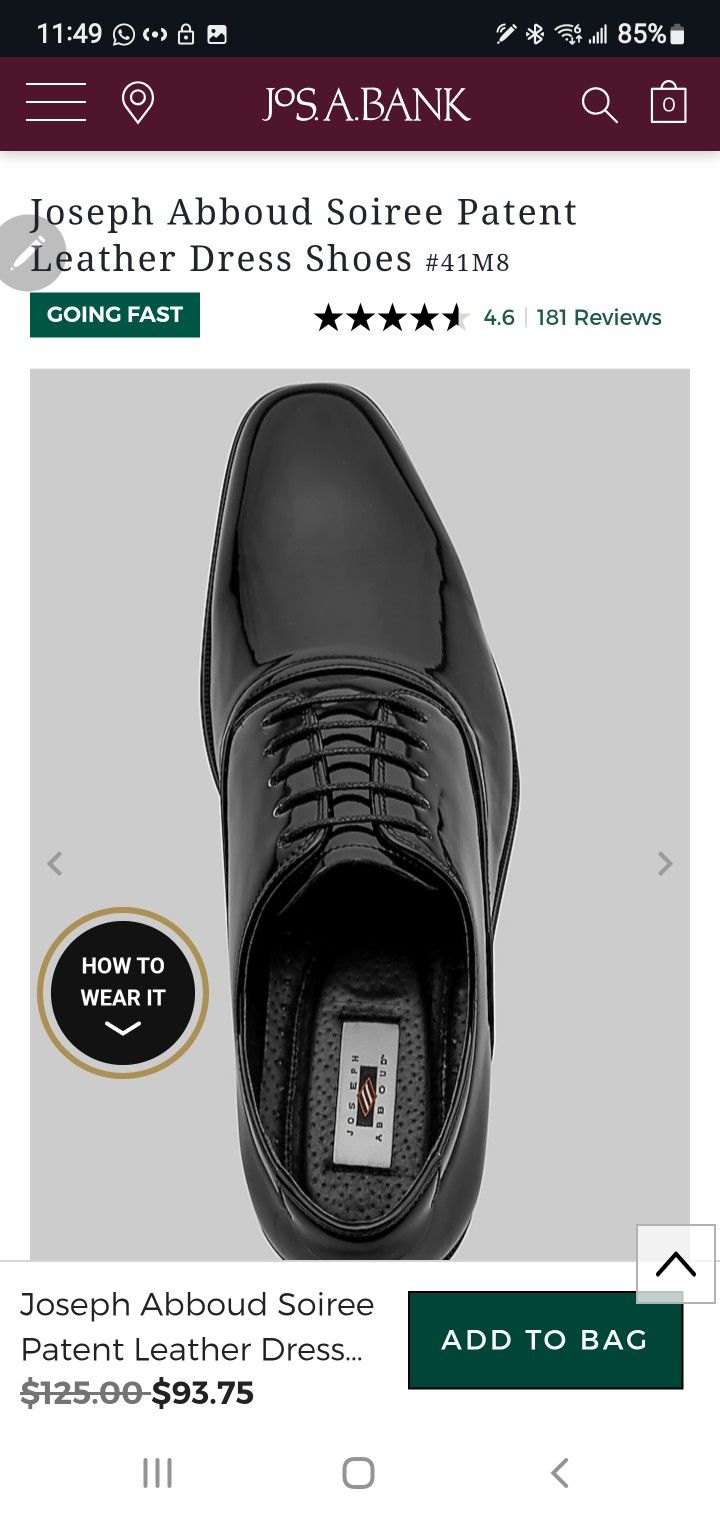Tap the WhatsApp icon in status bar
The height and width of the screenshot is (1520, 720).
(122, 33)
